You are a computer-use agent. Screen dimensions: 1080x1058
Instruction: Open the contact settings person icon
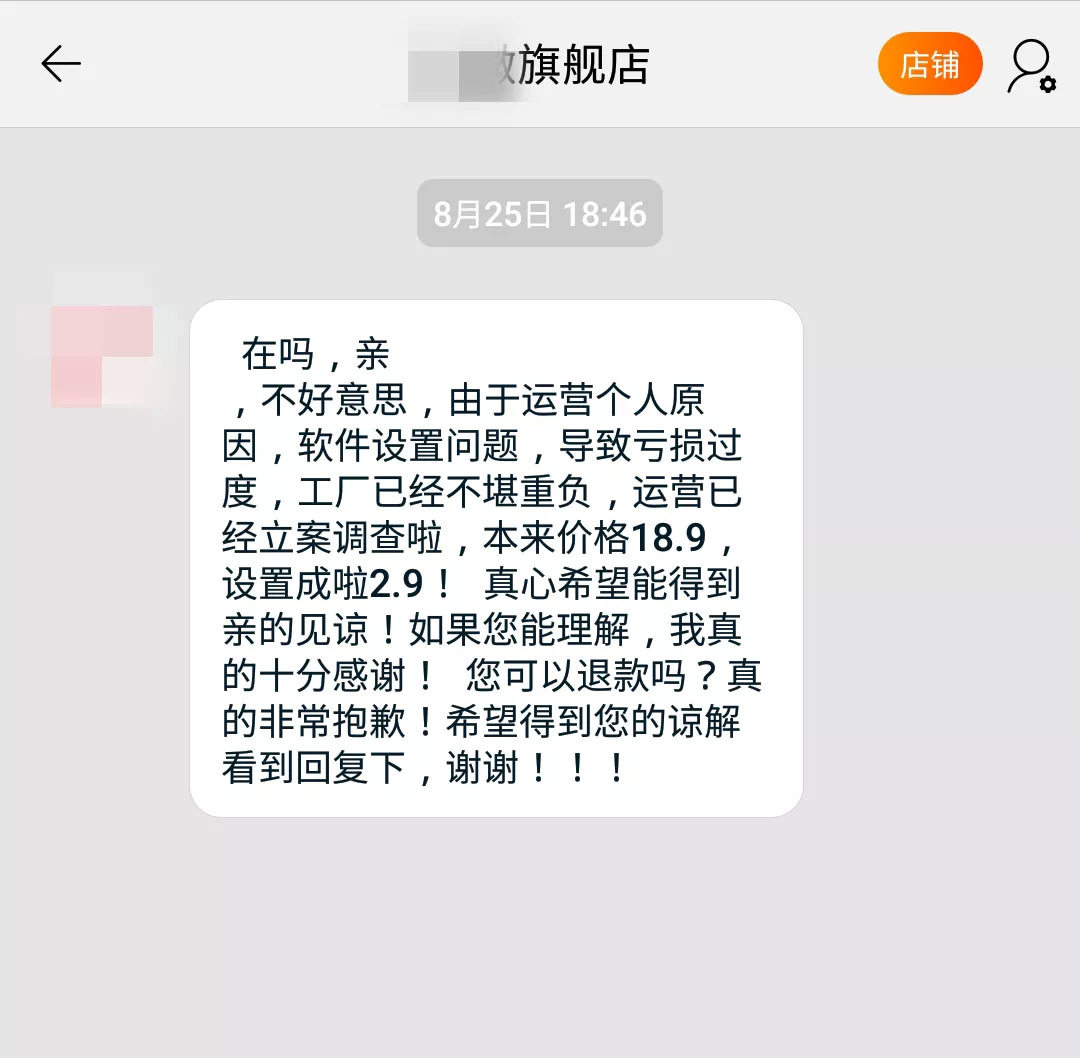(1031, 65)
